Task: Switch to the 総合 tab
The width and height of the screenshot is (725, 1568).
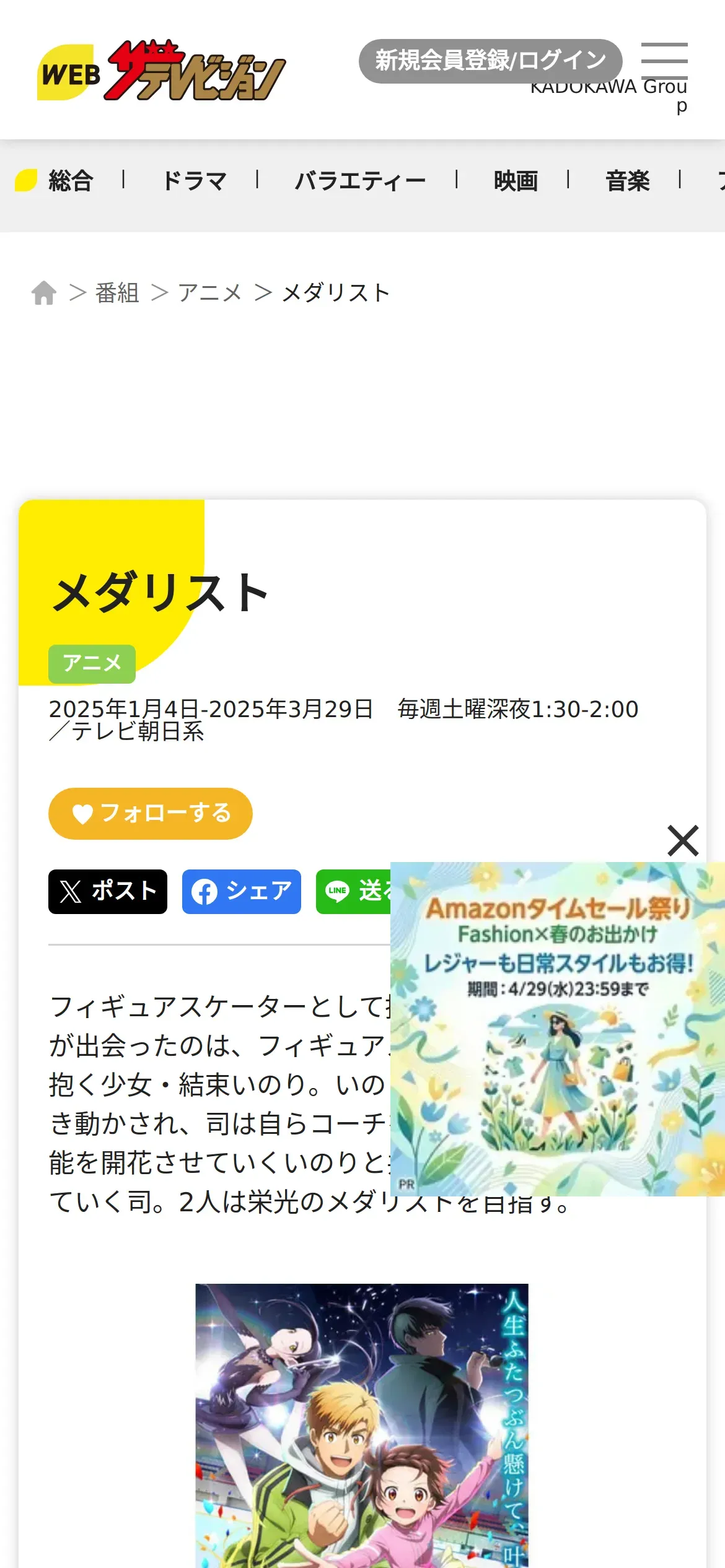Action: click(71, 181)
